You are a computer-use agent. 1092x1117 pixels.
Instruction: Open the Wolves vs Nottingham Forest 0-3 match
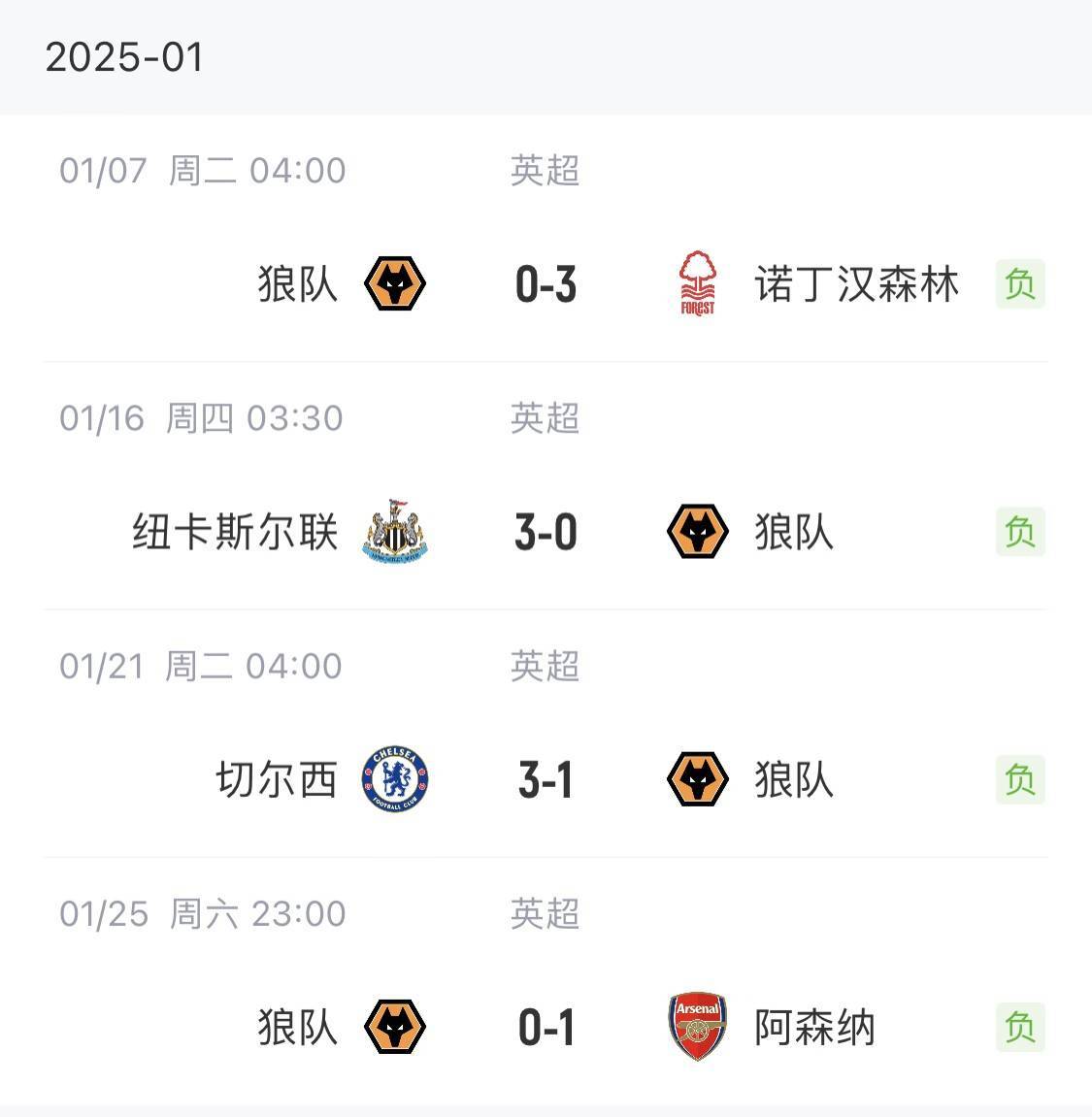[546, 284]
